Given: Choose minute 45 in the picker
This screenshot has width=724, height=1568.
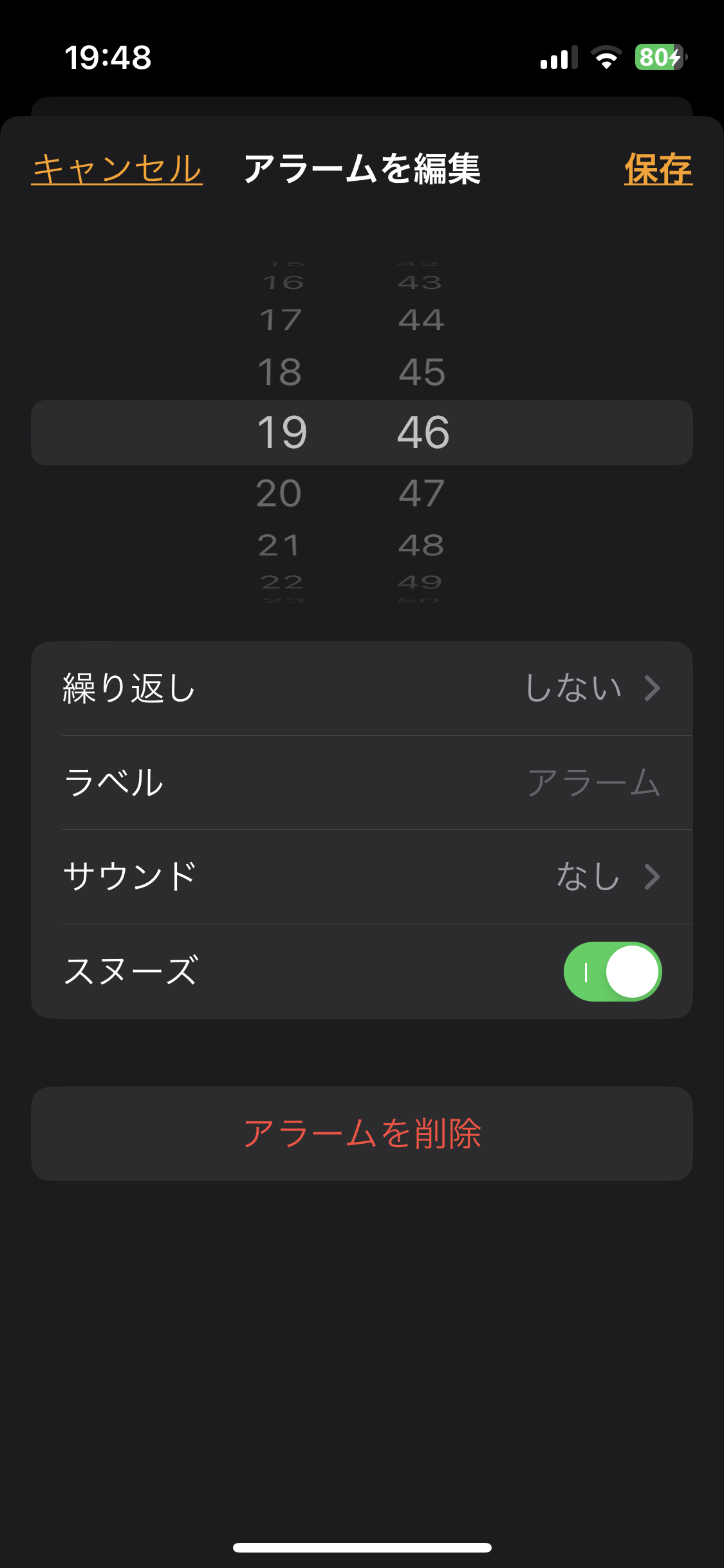Looking at the screenshot, I should (x=422, y=372).
